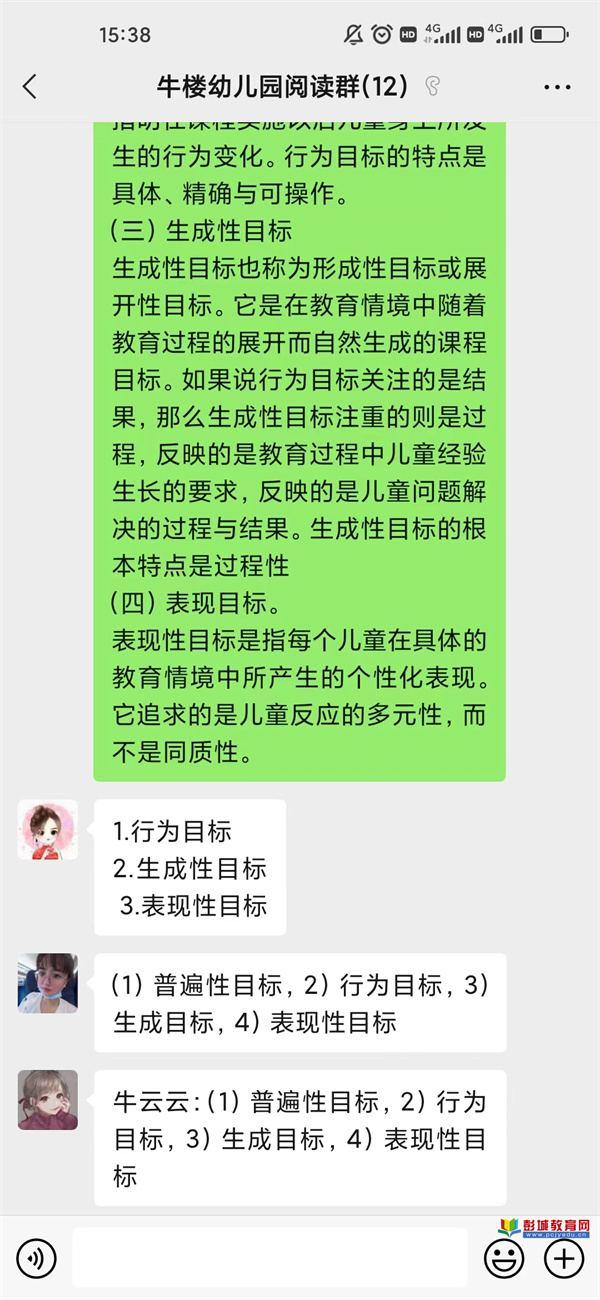Open avatar of sender of 1.行为目标 message

coord(47,829)
